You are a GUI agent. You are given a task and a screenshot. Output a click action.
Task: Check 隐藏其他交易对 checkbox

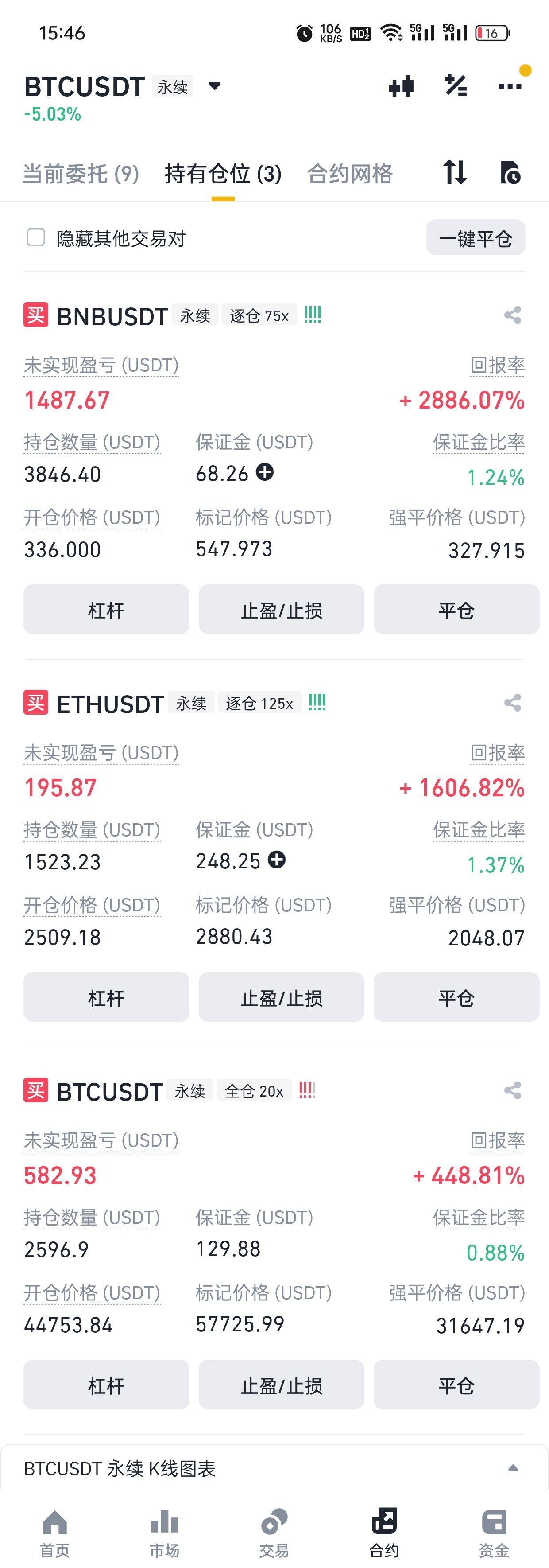click(36, 237)
